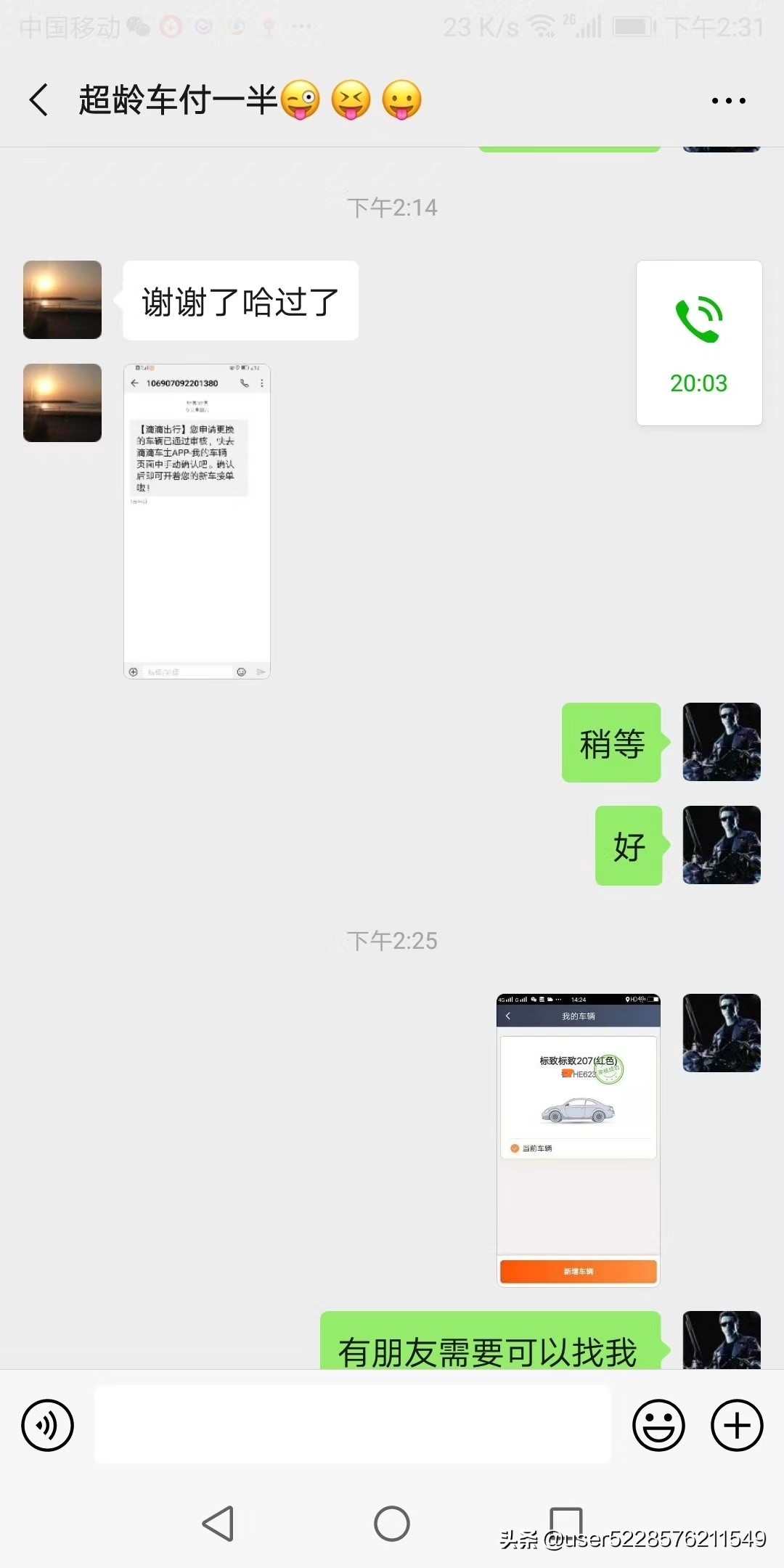Tap the Terminator avatar next to 好
Image resolution: width=784 pixels, height=1568 pixels.
(721, 845)
